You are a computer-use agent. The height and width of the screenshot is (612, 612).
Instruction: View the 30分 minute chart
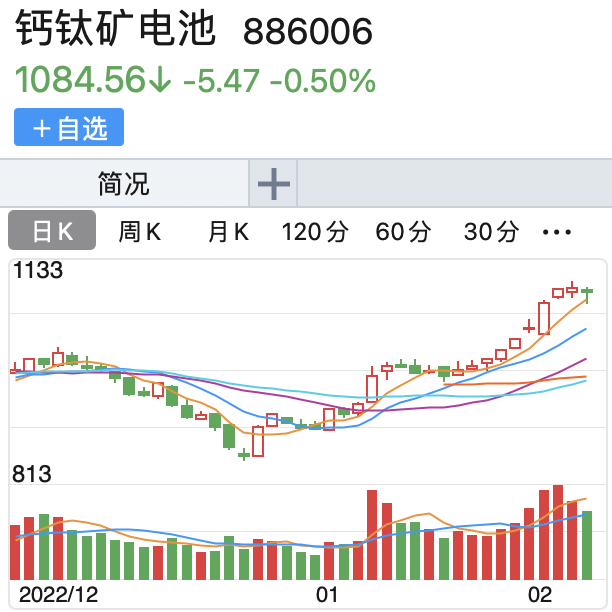pyautogui.click(x=492, y=232)
